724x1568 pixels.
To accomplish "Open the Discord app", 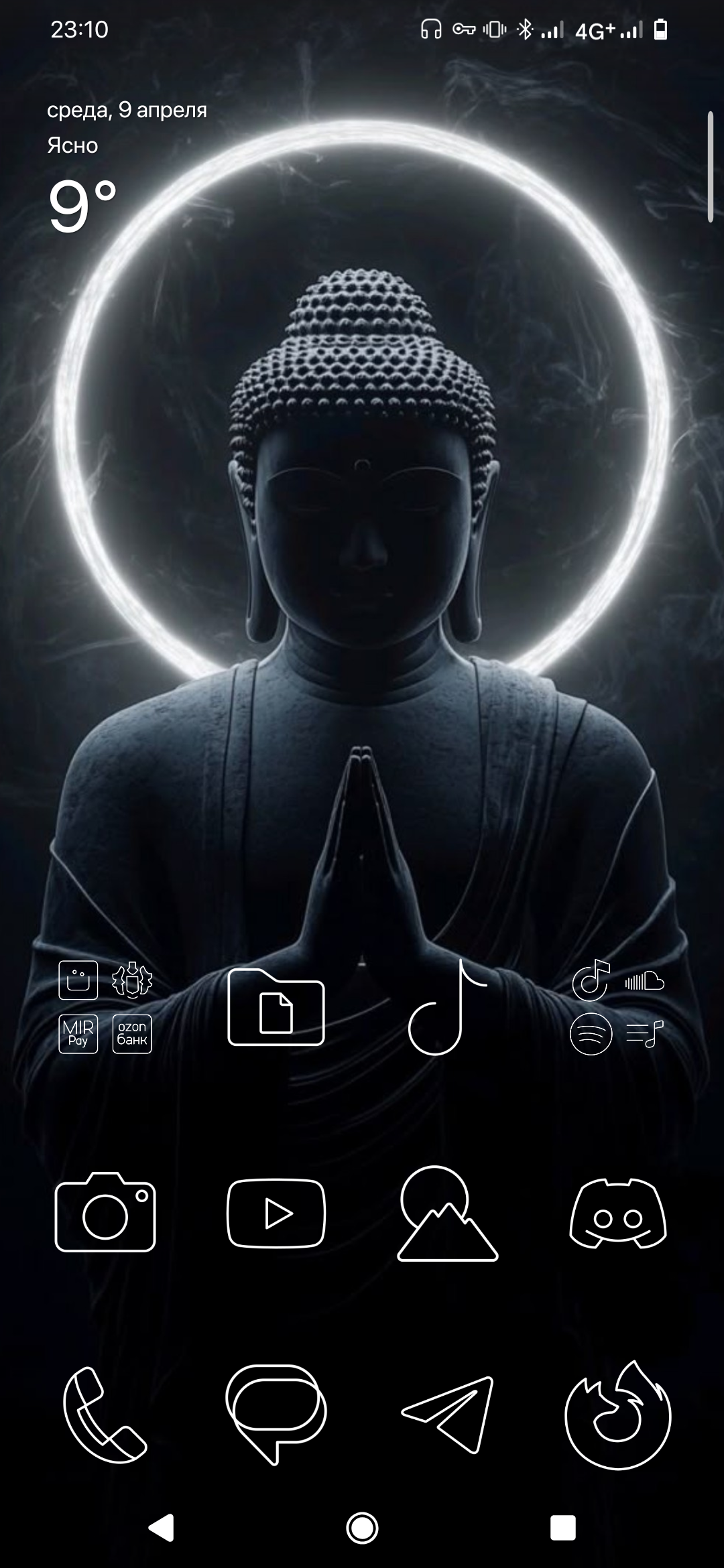I will point(618,1214).
